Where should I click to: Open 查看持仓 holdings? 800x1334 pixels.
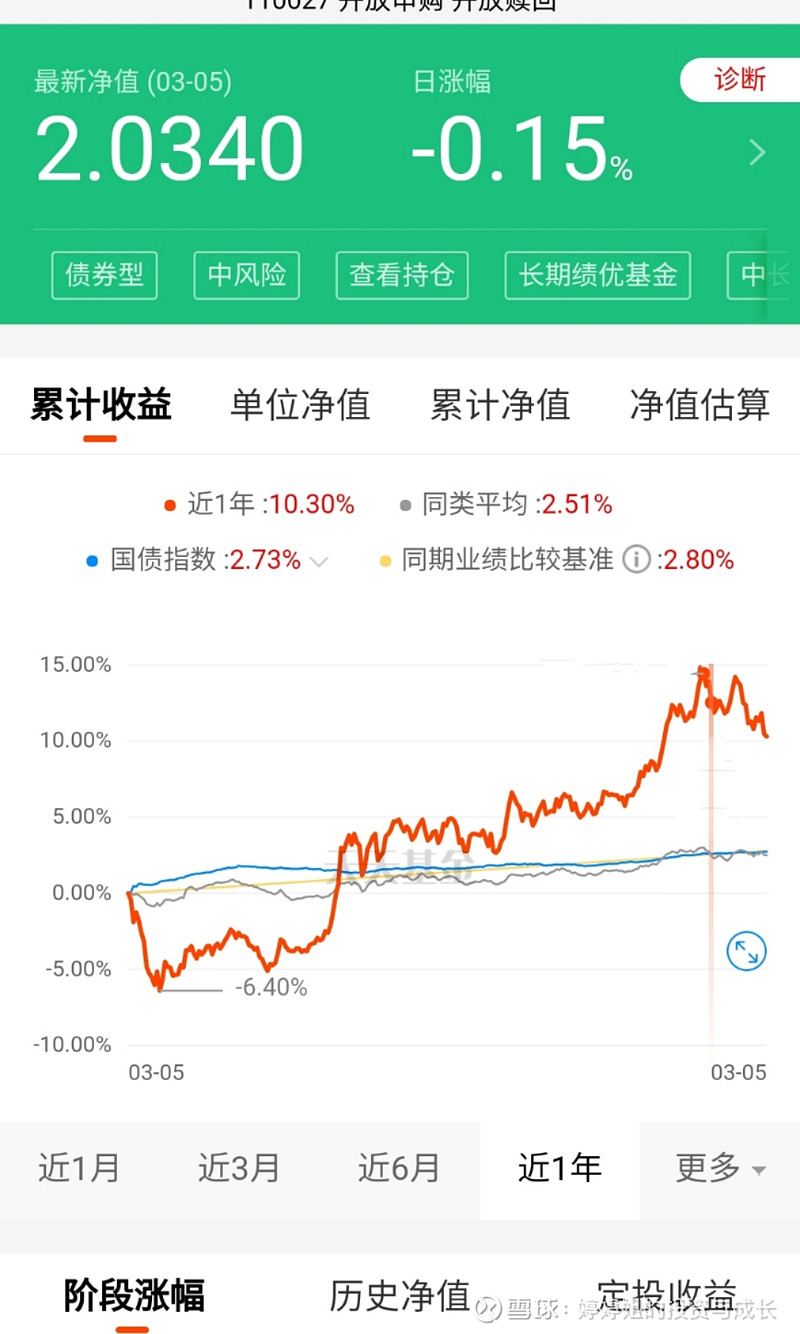[402, 274]
